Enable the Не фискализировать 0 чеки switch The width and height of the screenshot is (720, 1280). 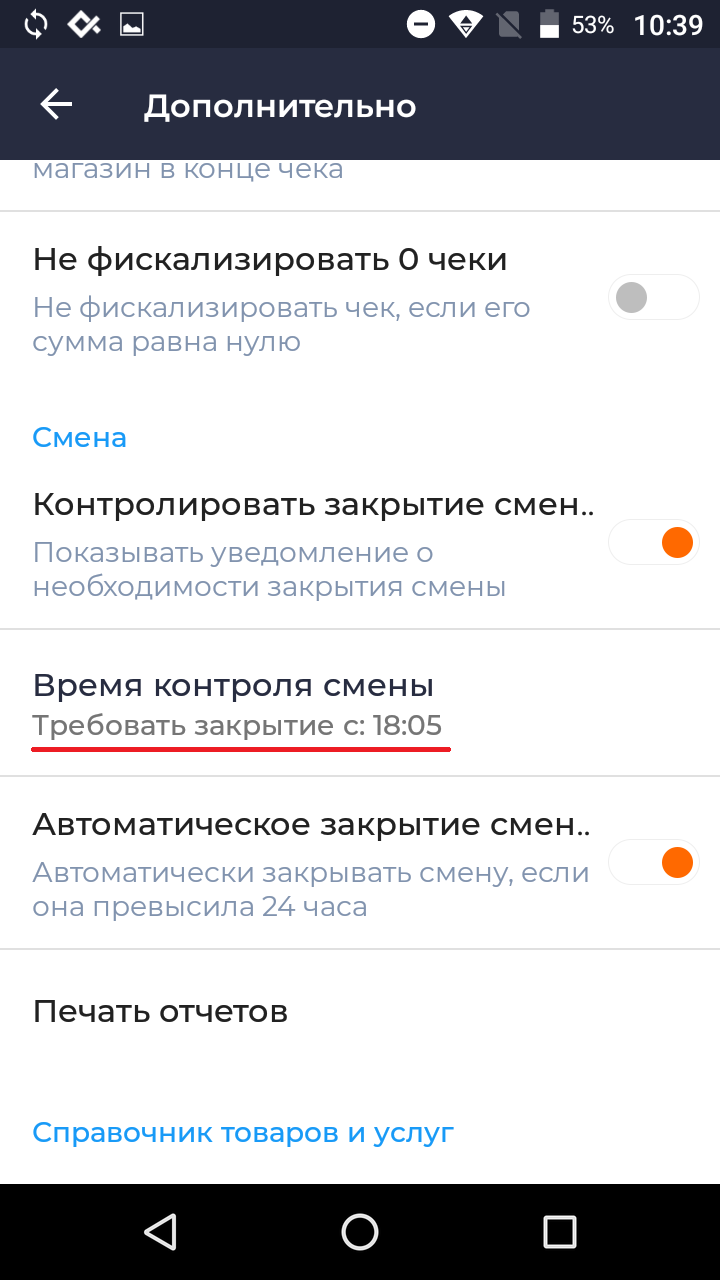pyautogui.click(x=653, y=297)
